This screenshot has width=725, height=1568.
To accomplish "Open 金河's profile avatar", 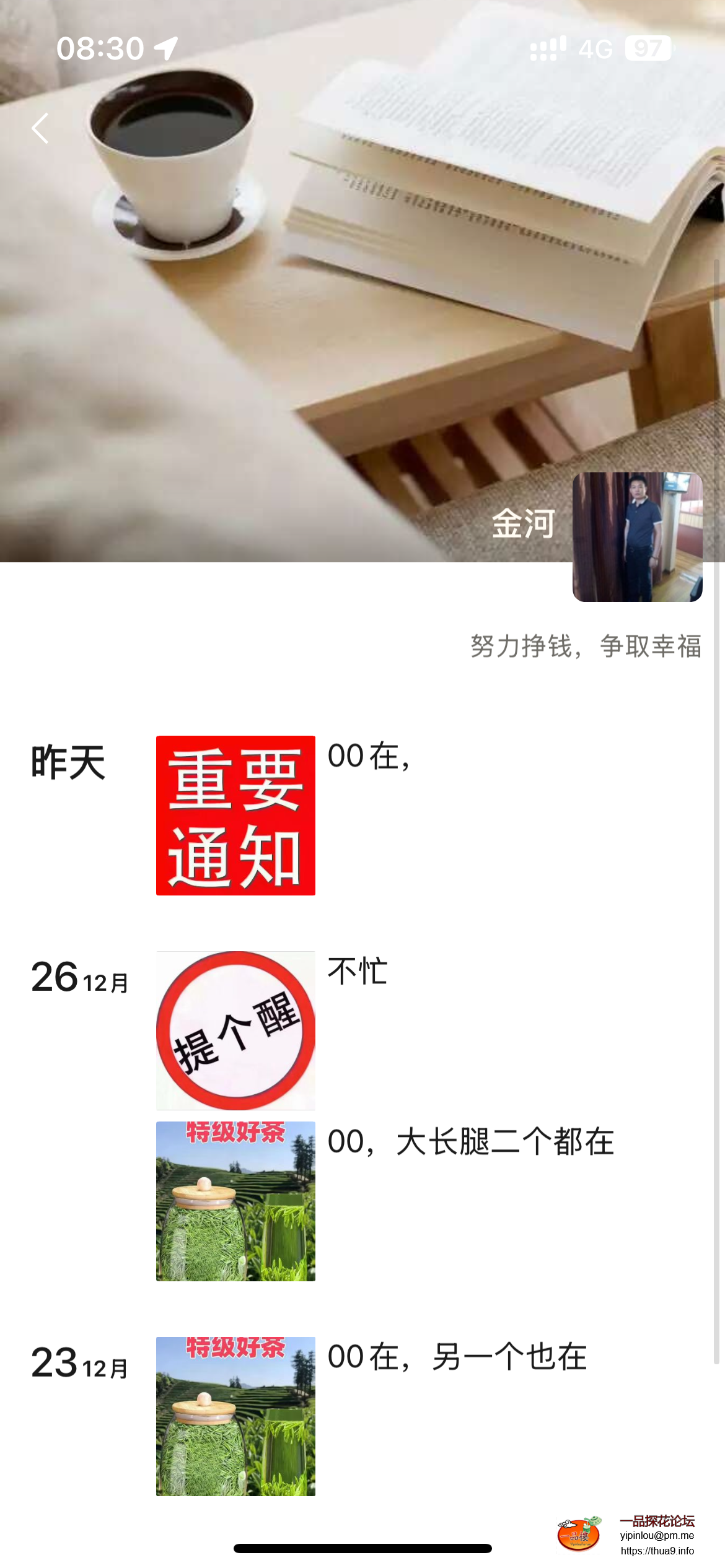I will click(x=637, y=537).
